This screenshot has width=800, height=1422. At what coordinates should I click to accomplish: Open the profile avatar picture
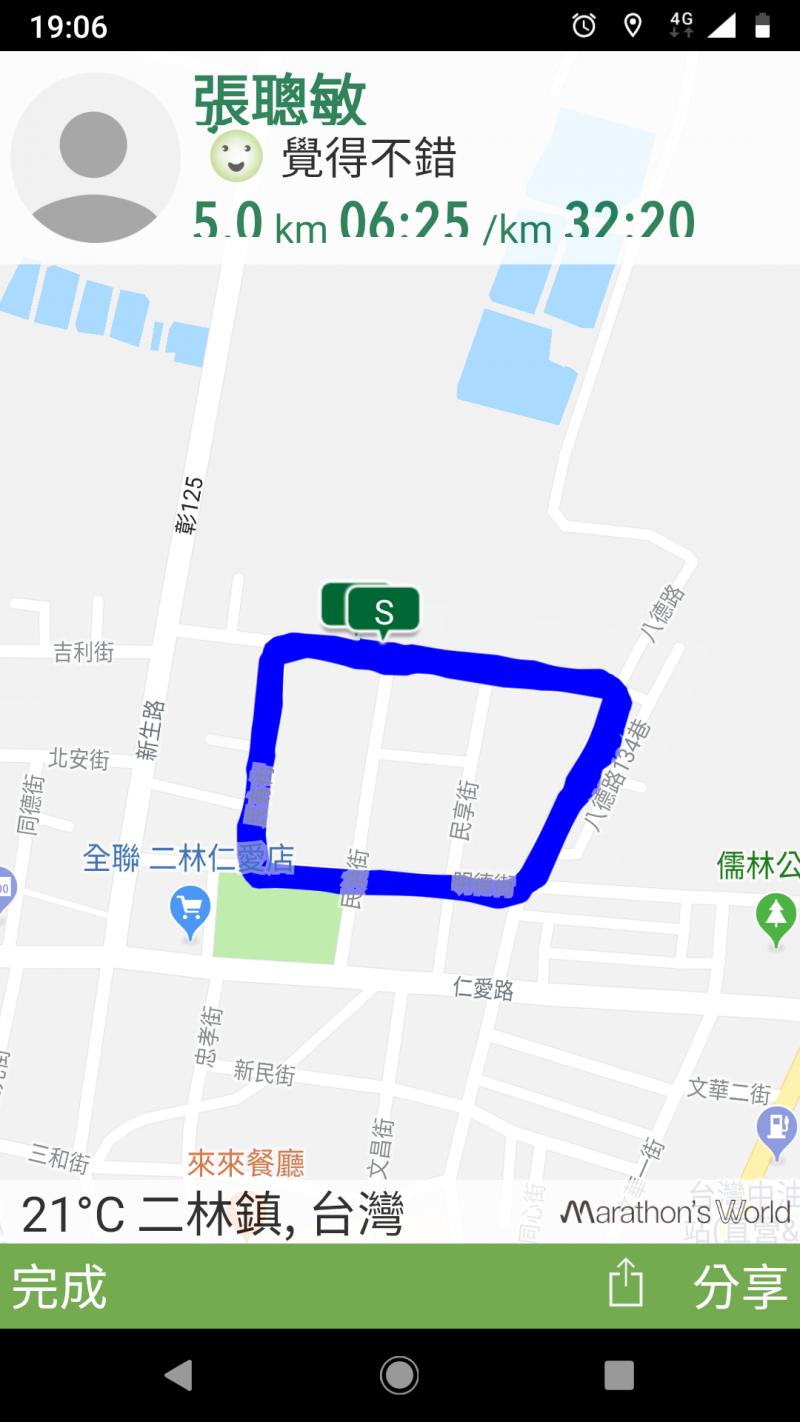[95, 158]
